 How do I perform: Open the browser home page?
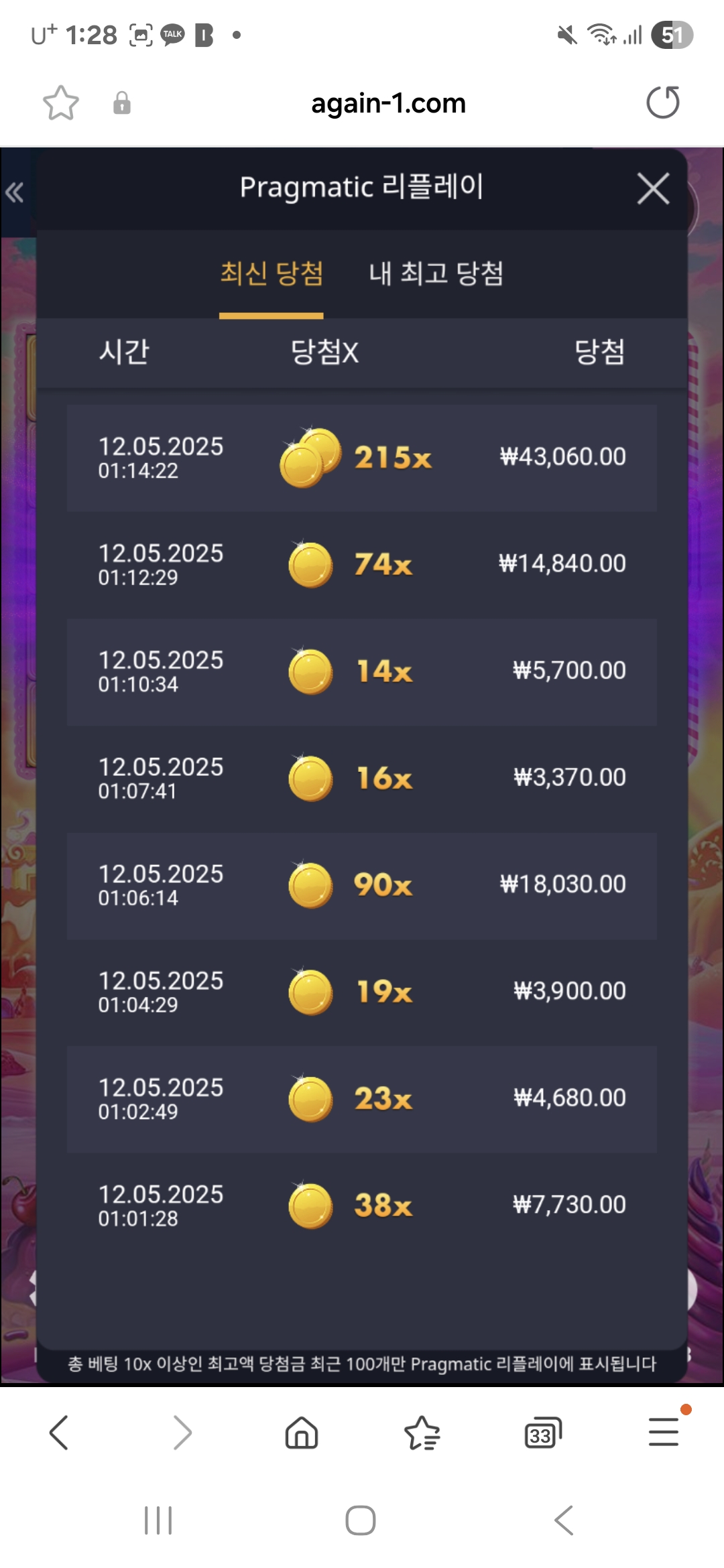coord(302,1433)
